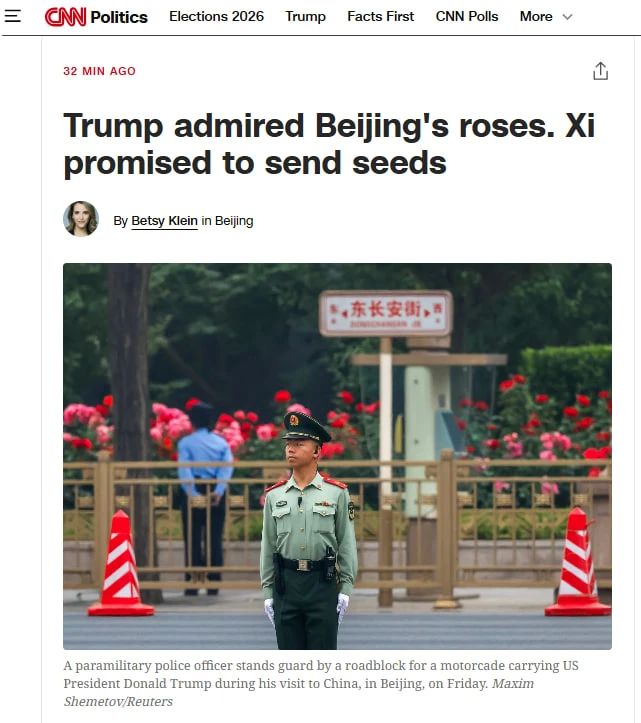Open the hamburger menu
641x723 pixels.
pyautogui.click(x=12, y=16)
